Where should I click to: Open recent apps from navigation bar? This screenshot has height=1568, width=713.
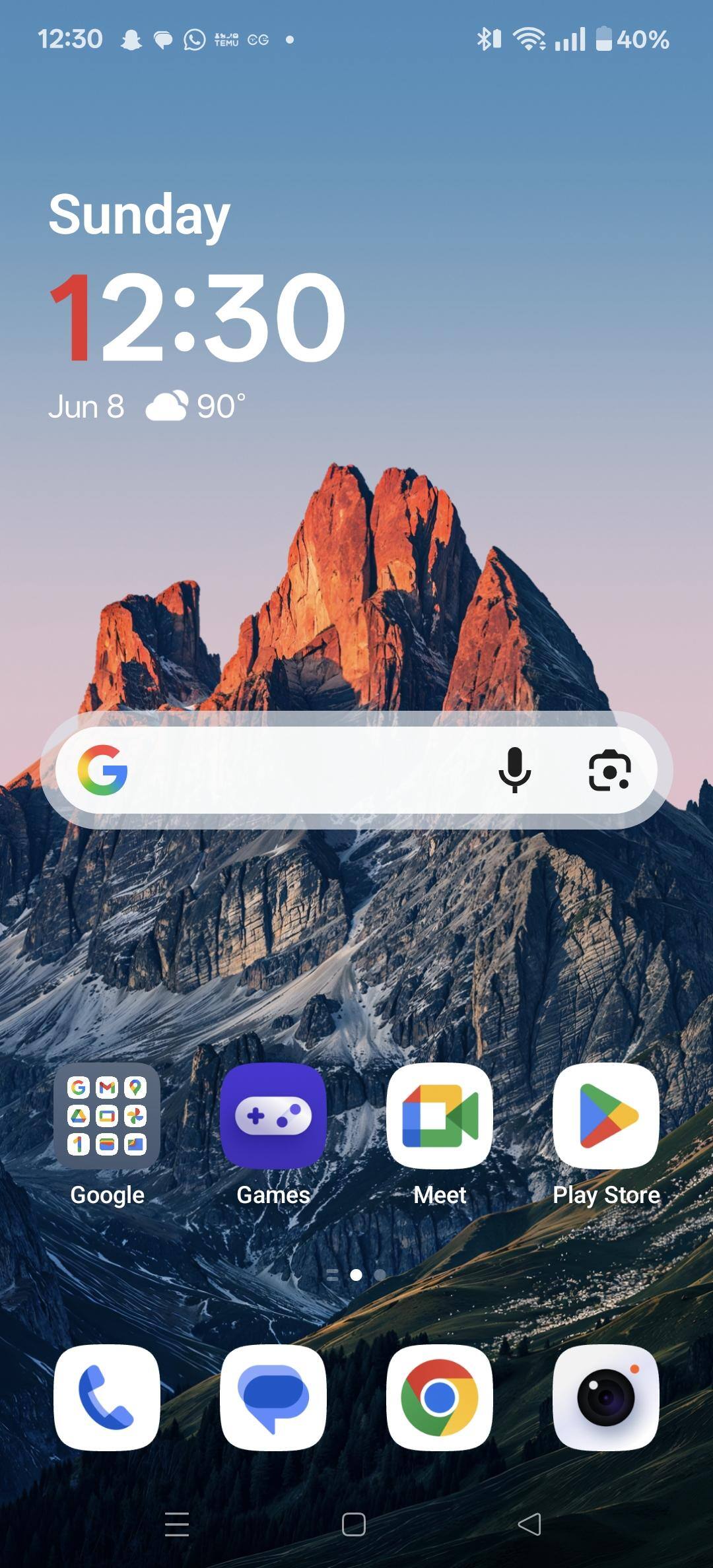point(177,1524)
